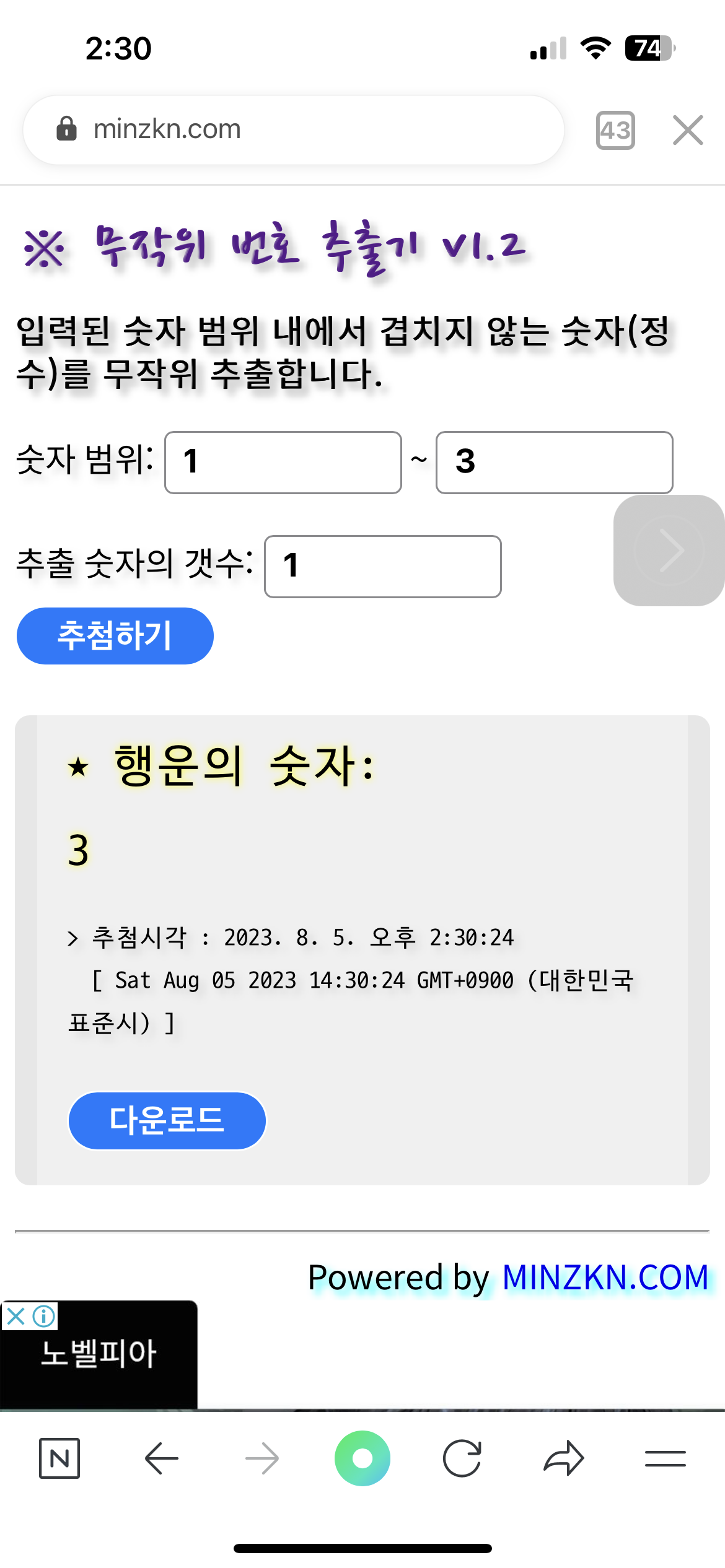The image size is (725, 1568).
Task: Edit the count of numbers to draw field
Action: (x=382, y=566)
